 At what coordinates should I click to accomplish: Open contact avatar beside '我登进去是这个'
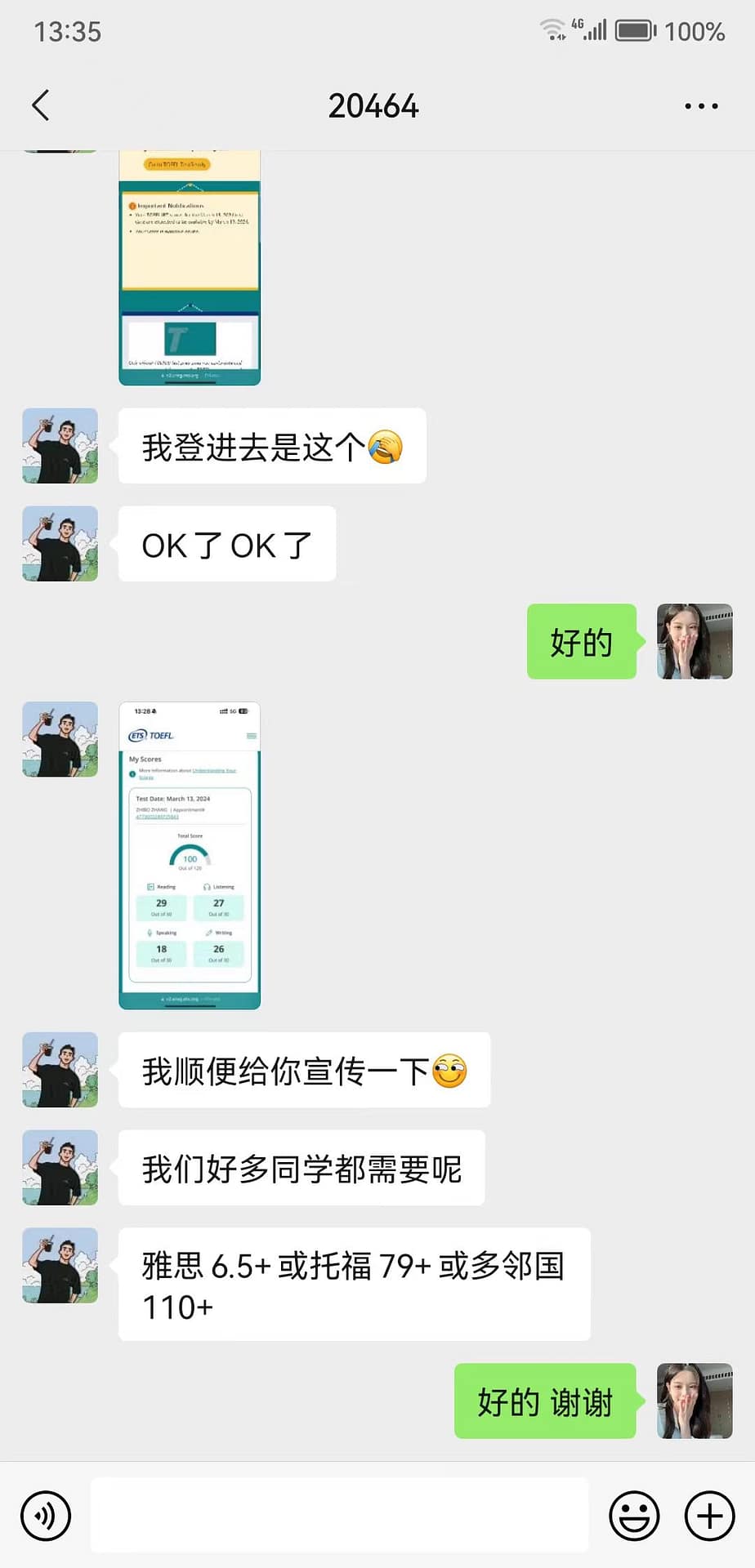[x=60, y=446]
